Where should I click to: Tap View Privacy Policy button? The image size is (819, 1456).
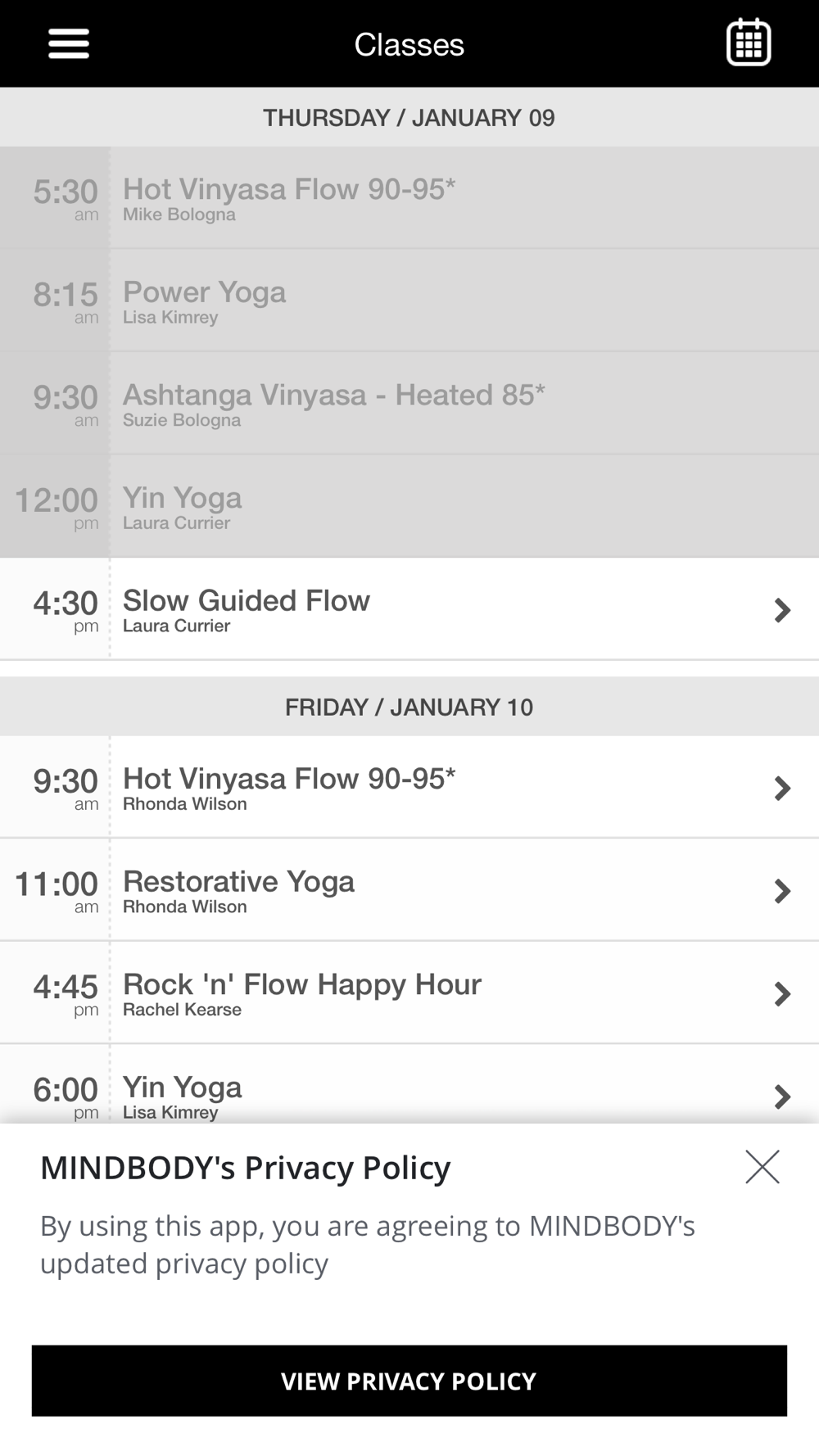point(409,1381)
